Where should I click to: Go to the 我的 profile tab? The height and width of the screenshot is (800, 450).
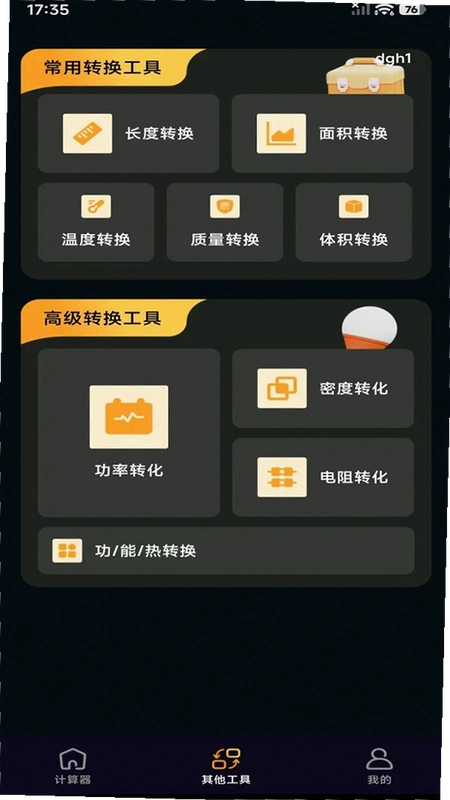coord(379,766)
